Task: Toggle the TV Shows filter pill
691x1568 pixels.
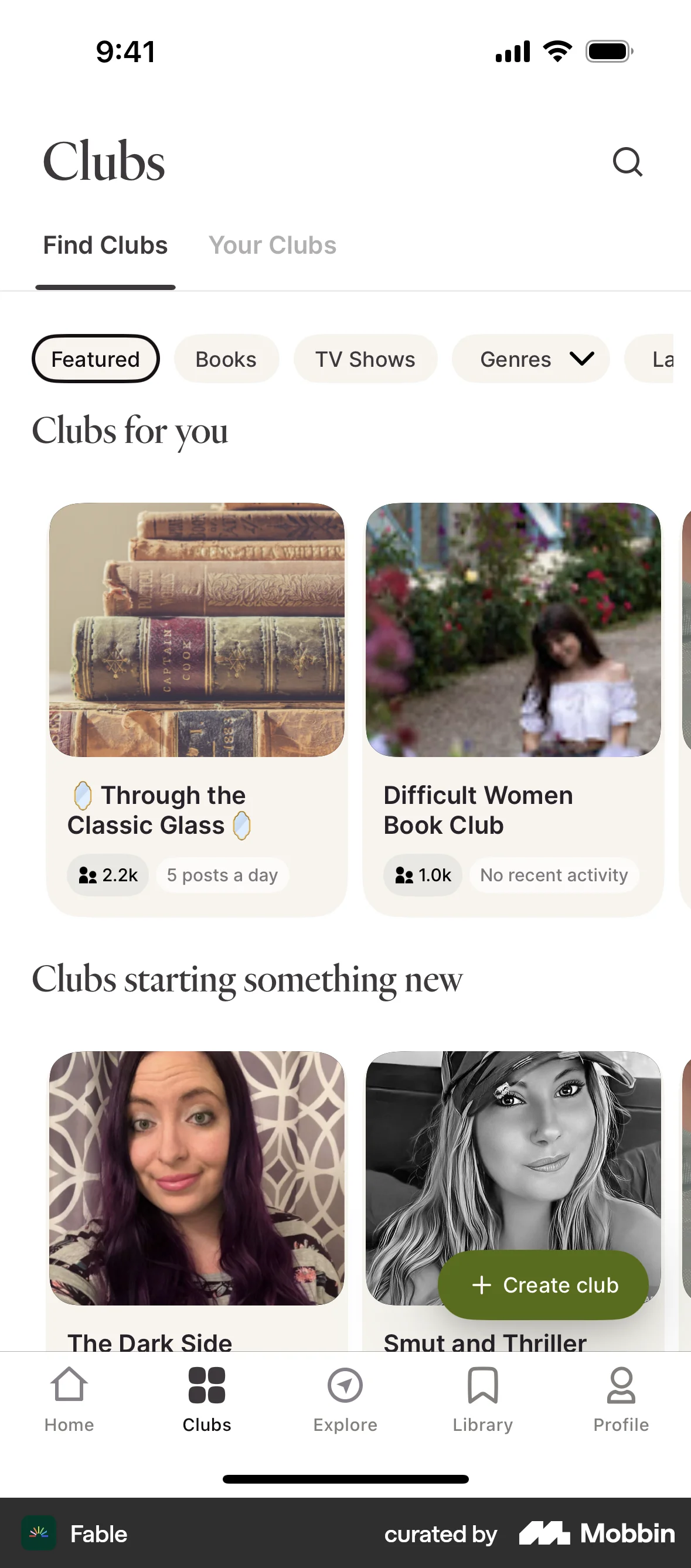Action: click(365, 359)
